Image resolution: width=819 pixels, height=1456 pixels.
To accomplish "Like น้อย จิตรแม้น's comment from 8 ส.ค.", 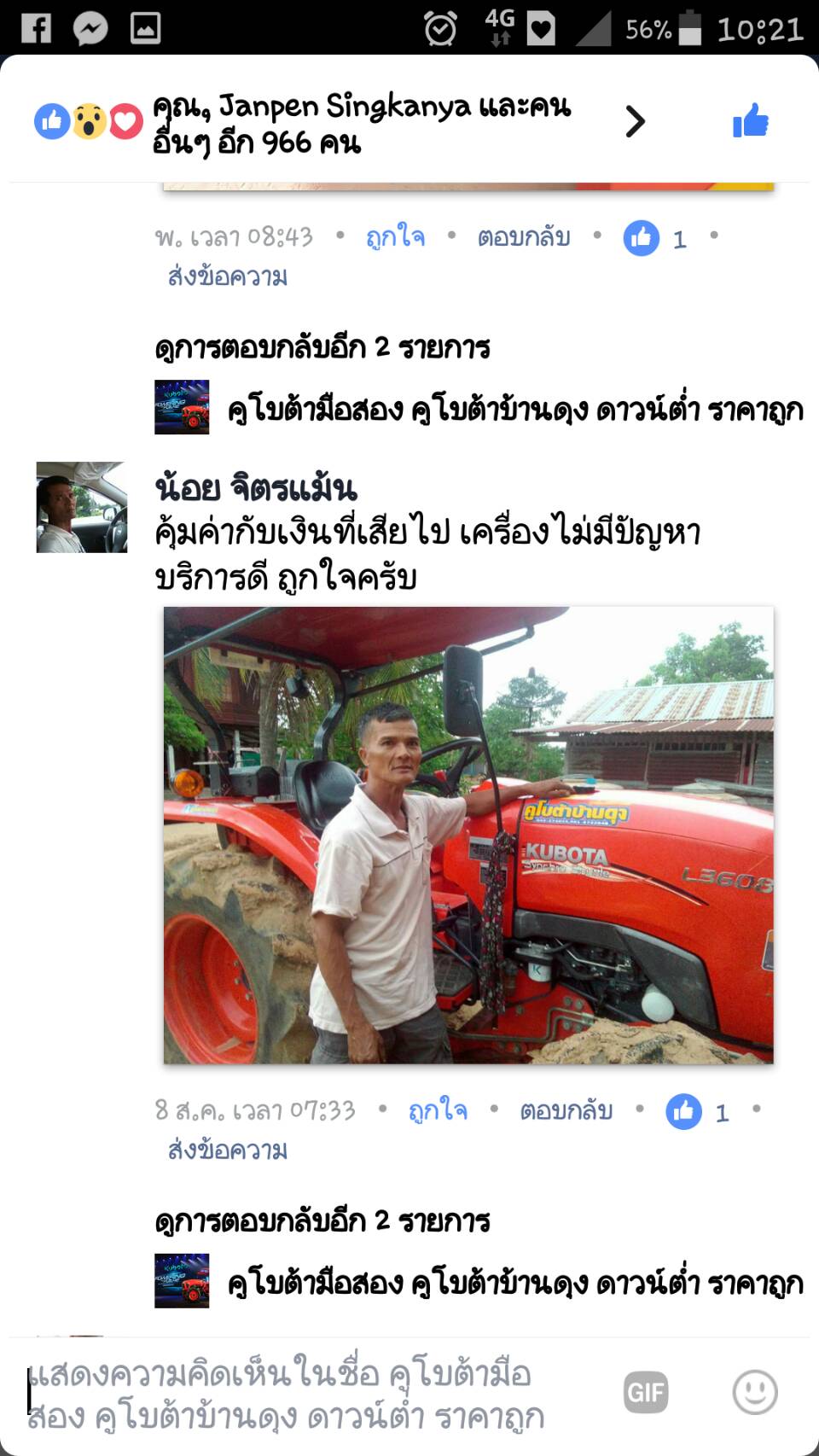I will click(x=438, y=1110).
